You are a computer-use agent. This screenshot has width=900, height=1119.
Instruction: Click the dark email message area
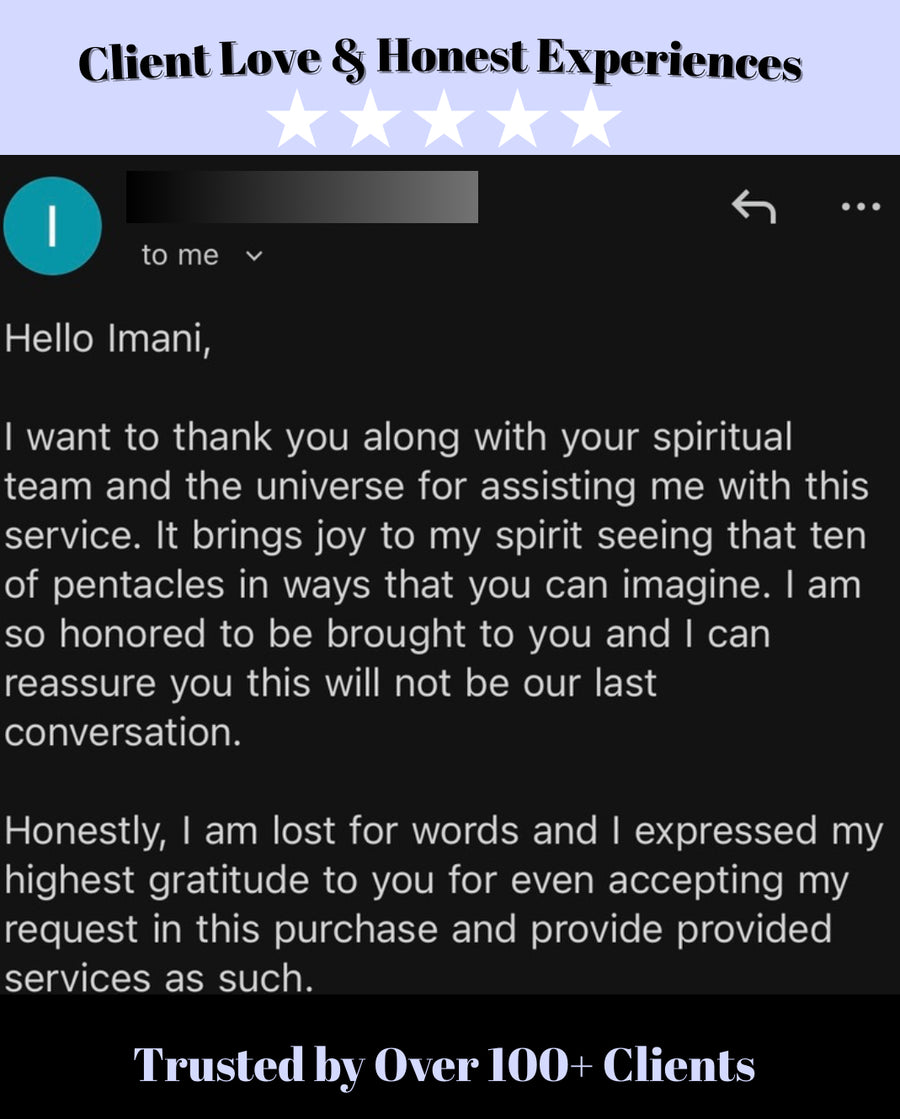coord(450,580)
